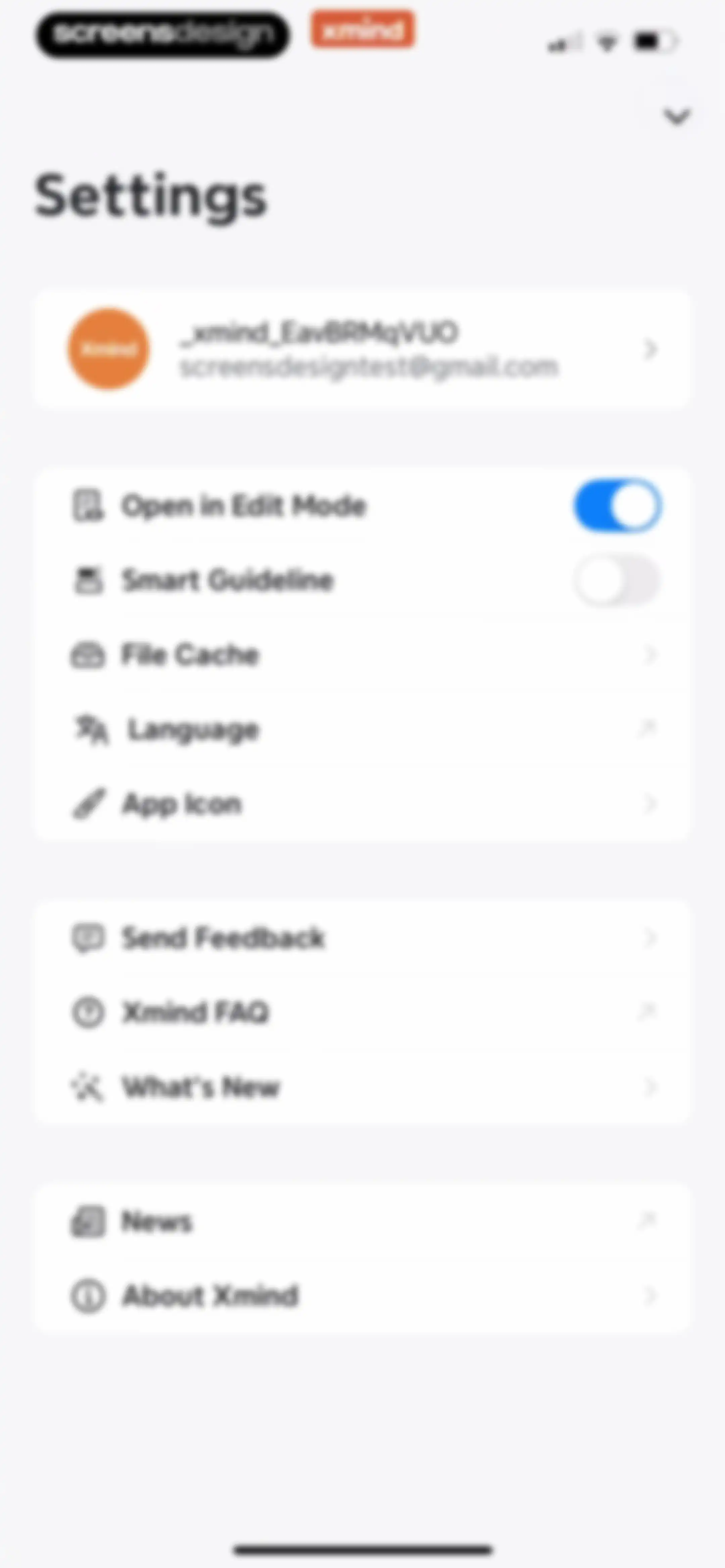Collapse settings with the down chevron

coord(676,116)
